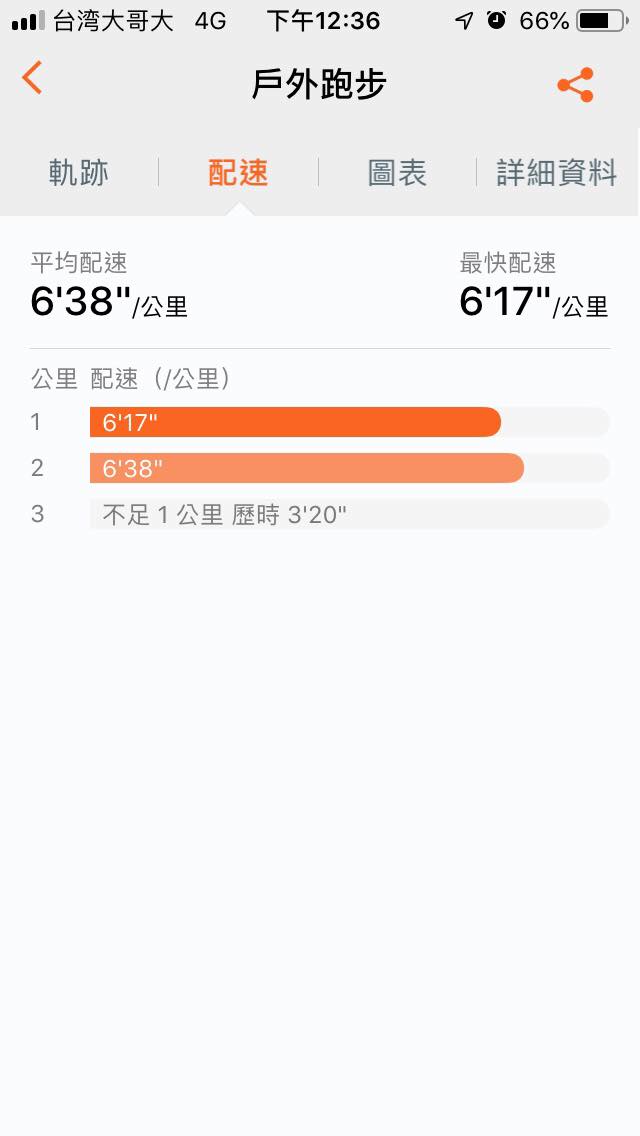Go back from the 戶外跑步 screen
This screenshot has height=1136, width=640.
click(33, 78)
